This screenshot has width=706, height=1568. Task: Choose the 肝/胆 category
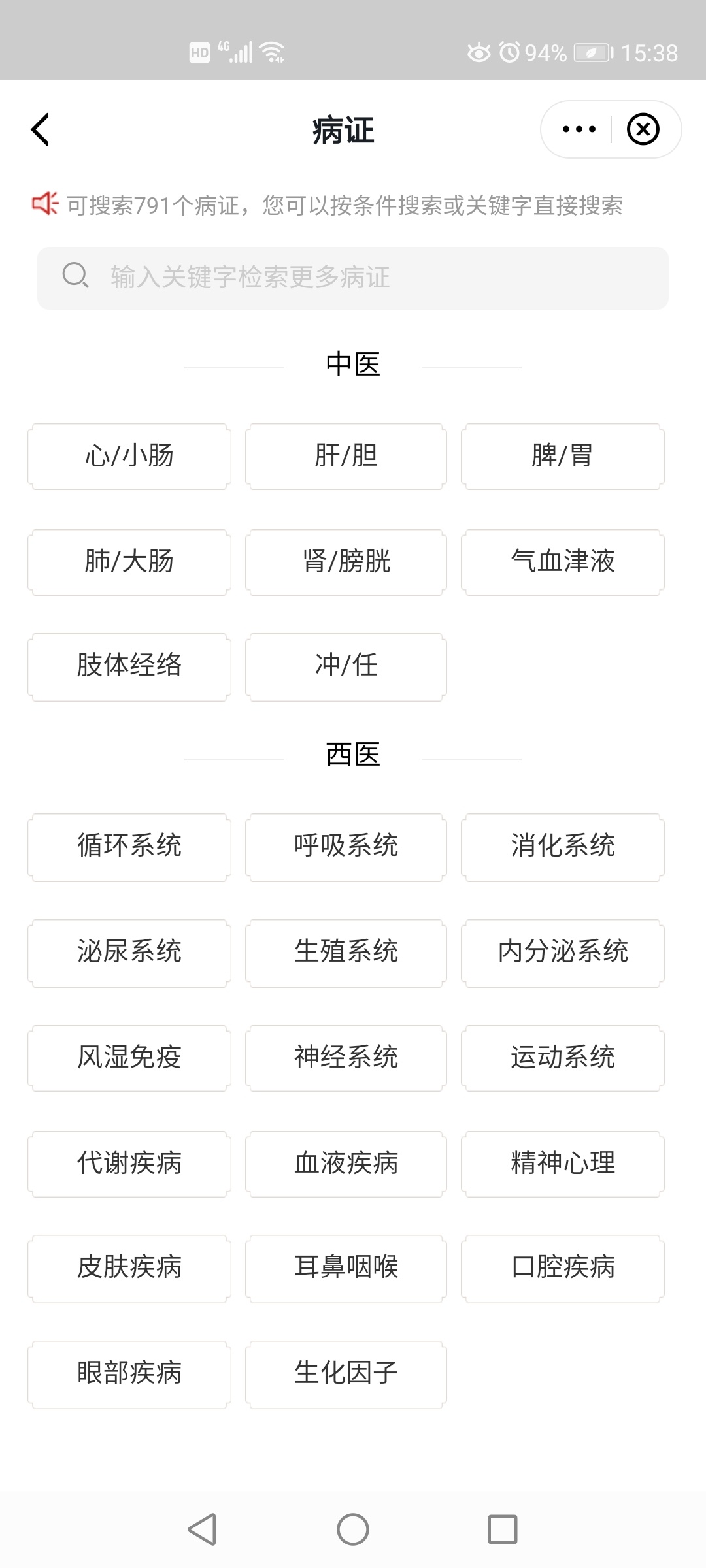click(x=346, y=456)
